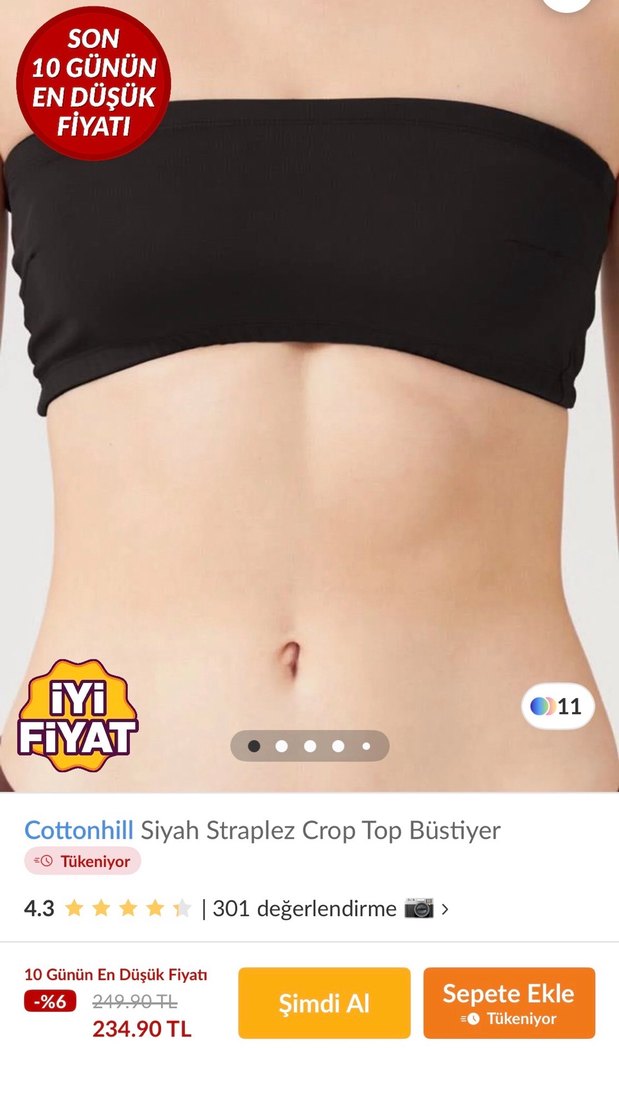Open the Cottonhill brand link
619x1109 pixels.
coord(78,830)
